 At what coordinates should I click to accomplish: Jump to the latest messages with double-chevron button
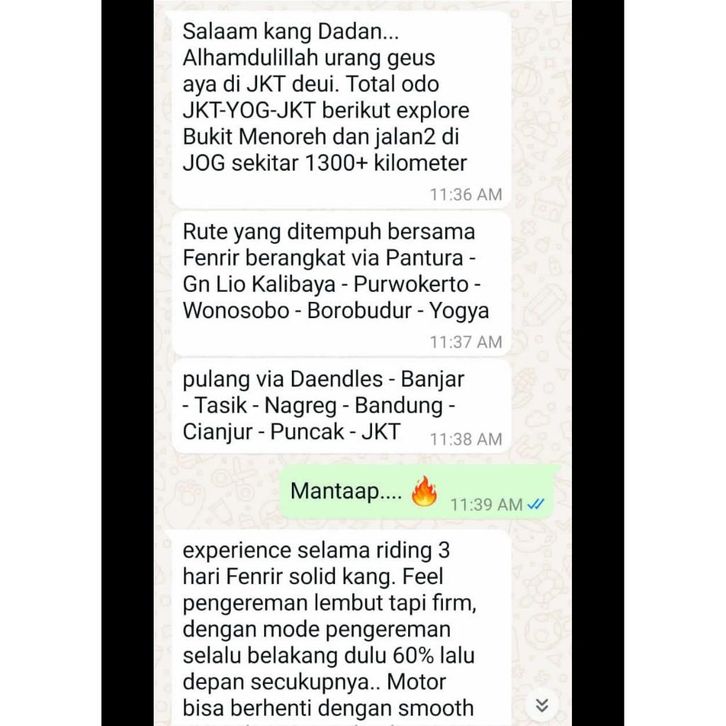tap(542, 703)
